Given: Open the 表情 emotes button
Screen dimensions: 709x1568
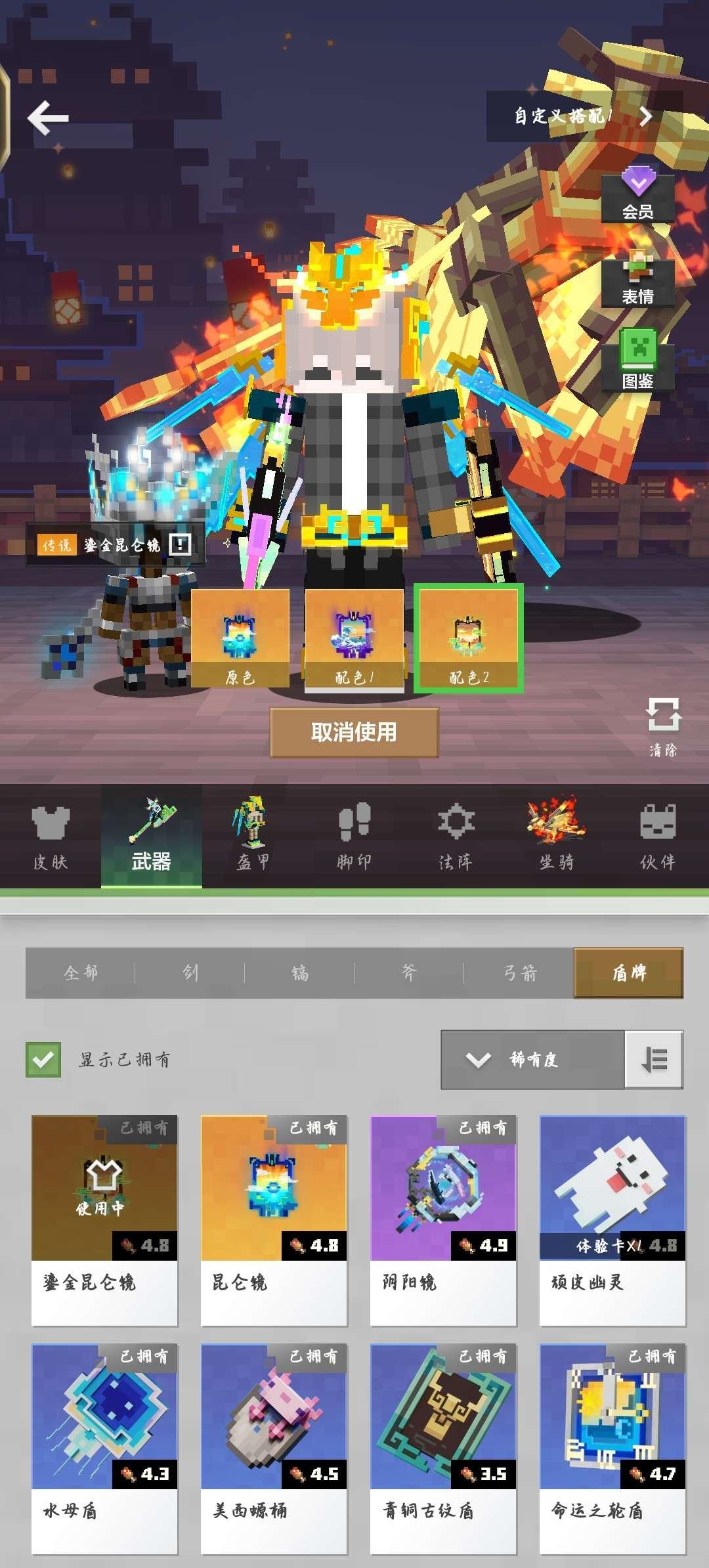Looking at the screenshot, I should point(637,280).
